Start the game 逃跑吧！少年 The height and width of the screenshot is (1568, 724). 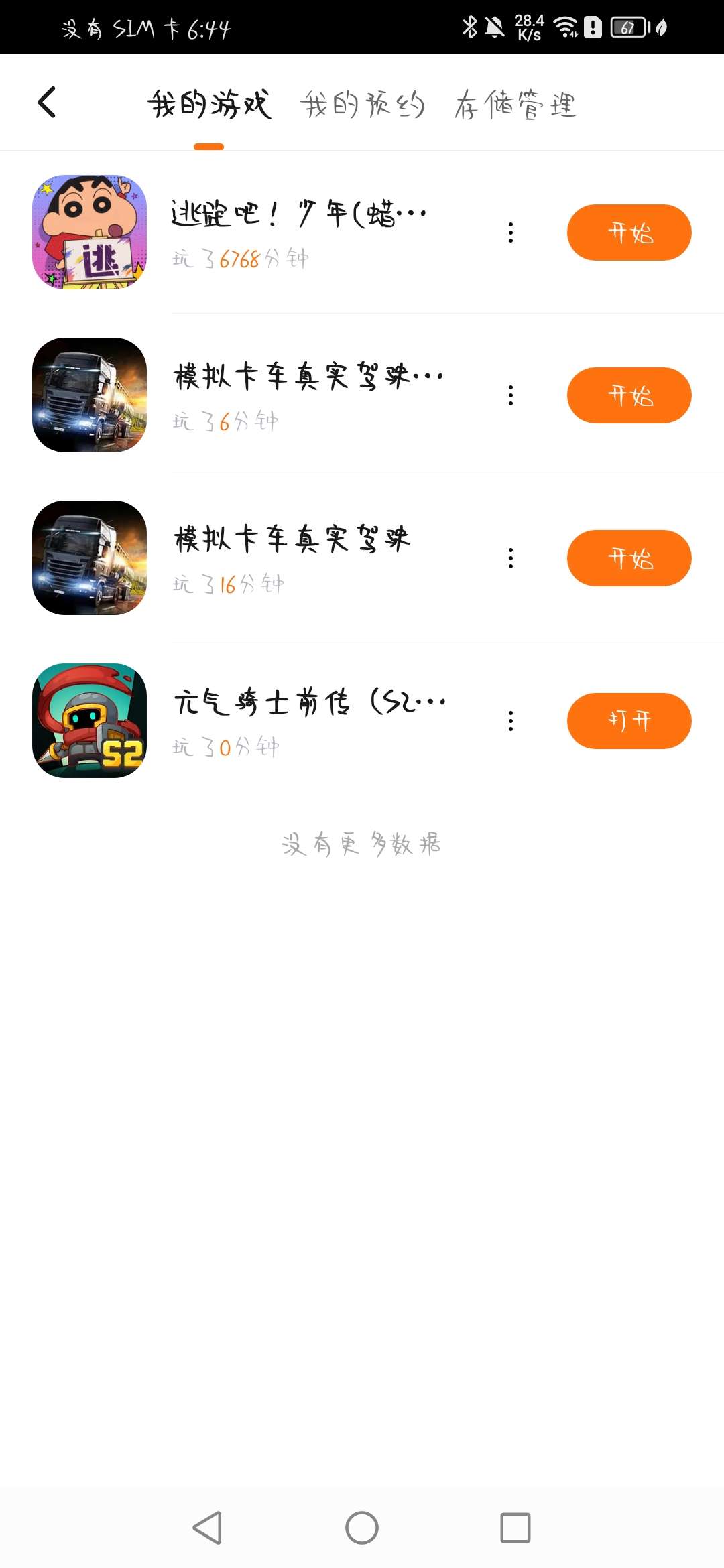tap(628, 233)
